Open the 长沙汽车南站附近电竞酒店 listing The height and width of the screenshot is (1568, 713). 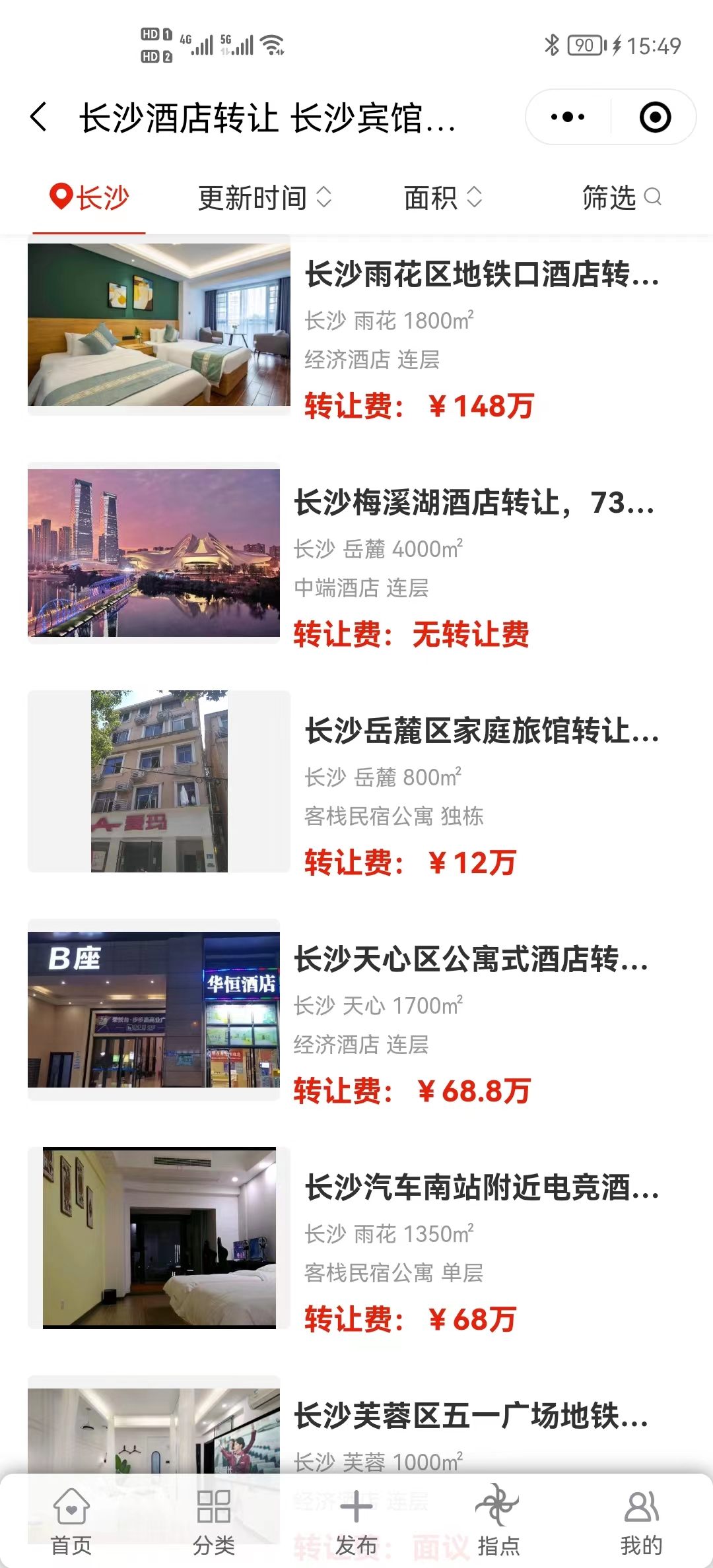(482, 1188)
